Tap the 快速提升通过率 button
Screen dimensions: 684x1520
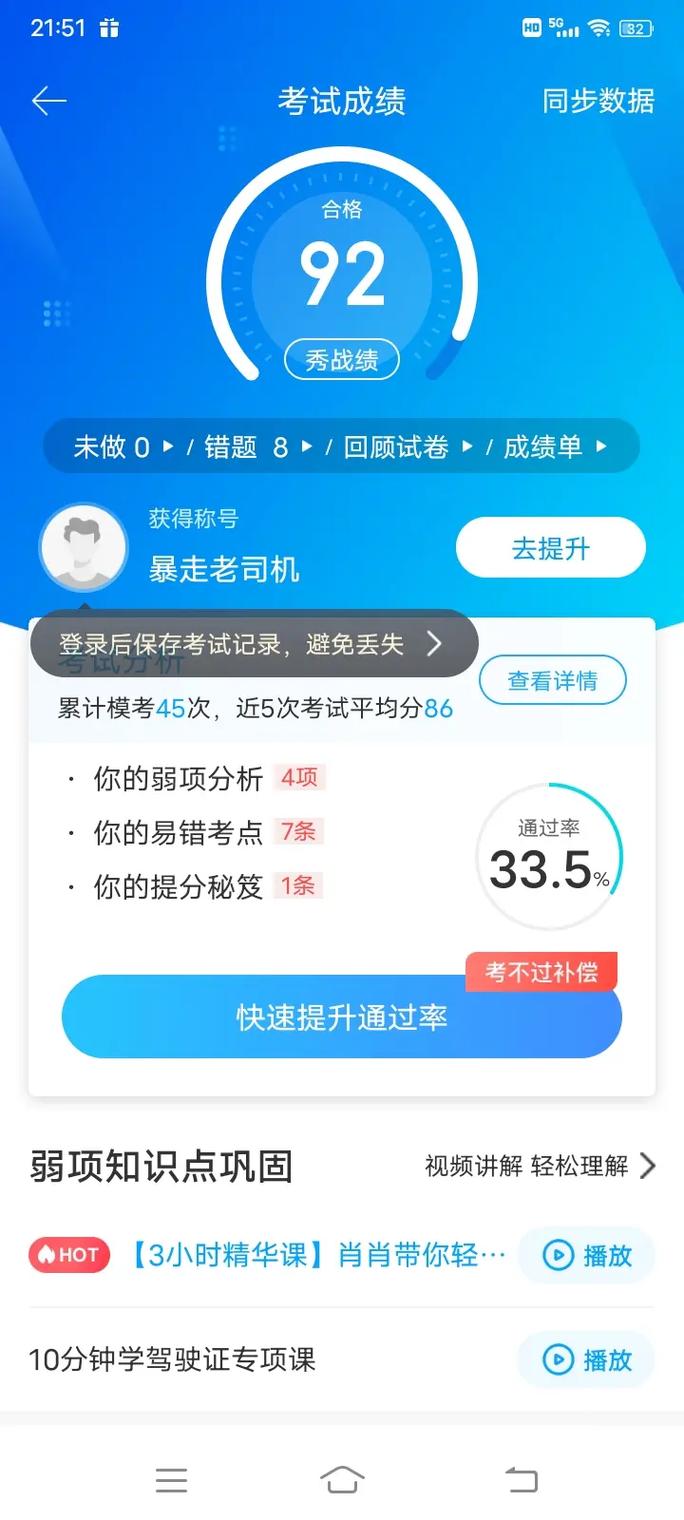341,1017
